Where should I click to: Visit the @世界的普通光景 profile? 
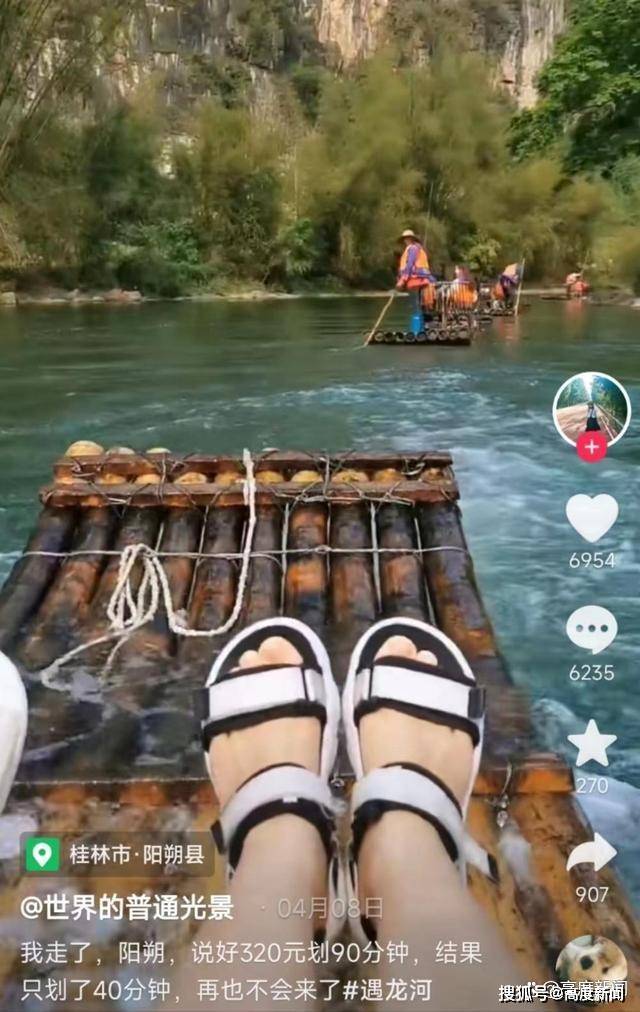pos(127,908)
